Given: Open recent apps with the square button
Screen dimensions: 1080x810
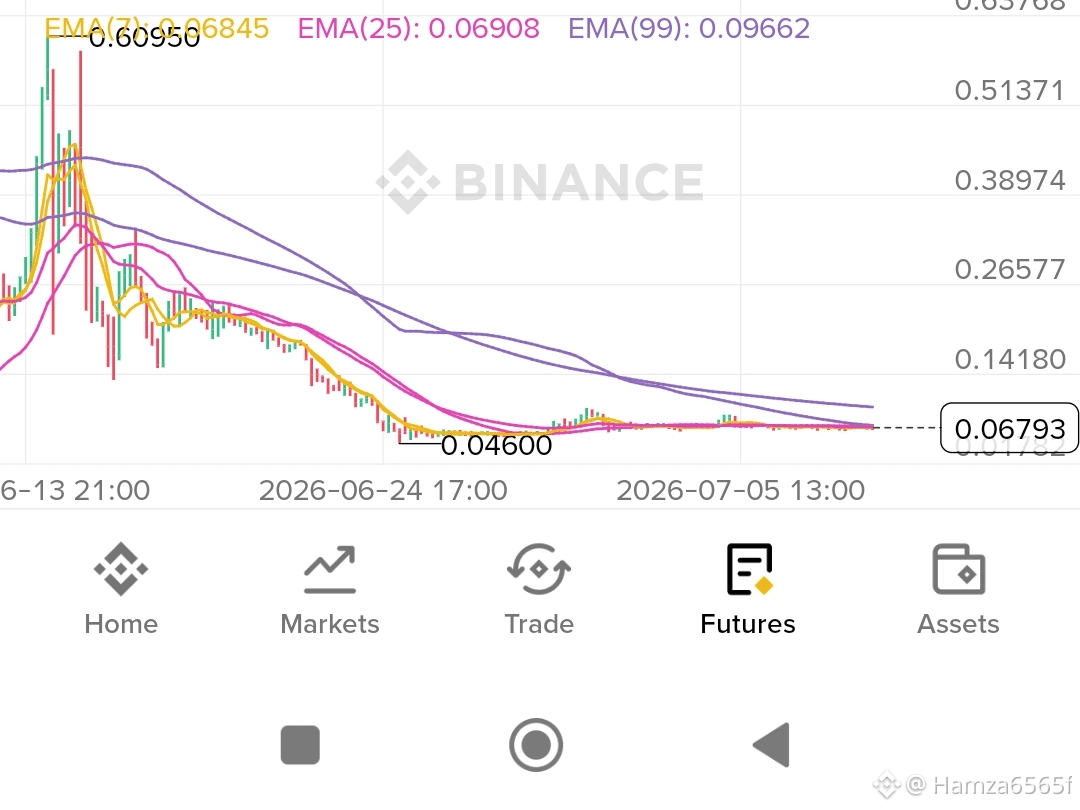Looking at the screenshot, I should coord(300,745).
